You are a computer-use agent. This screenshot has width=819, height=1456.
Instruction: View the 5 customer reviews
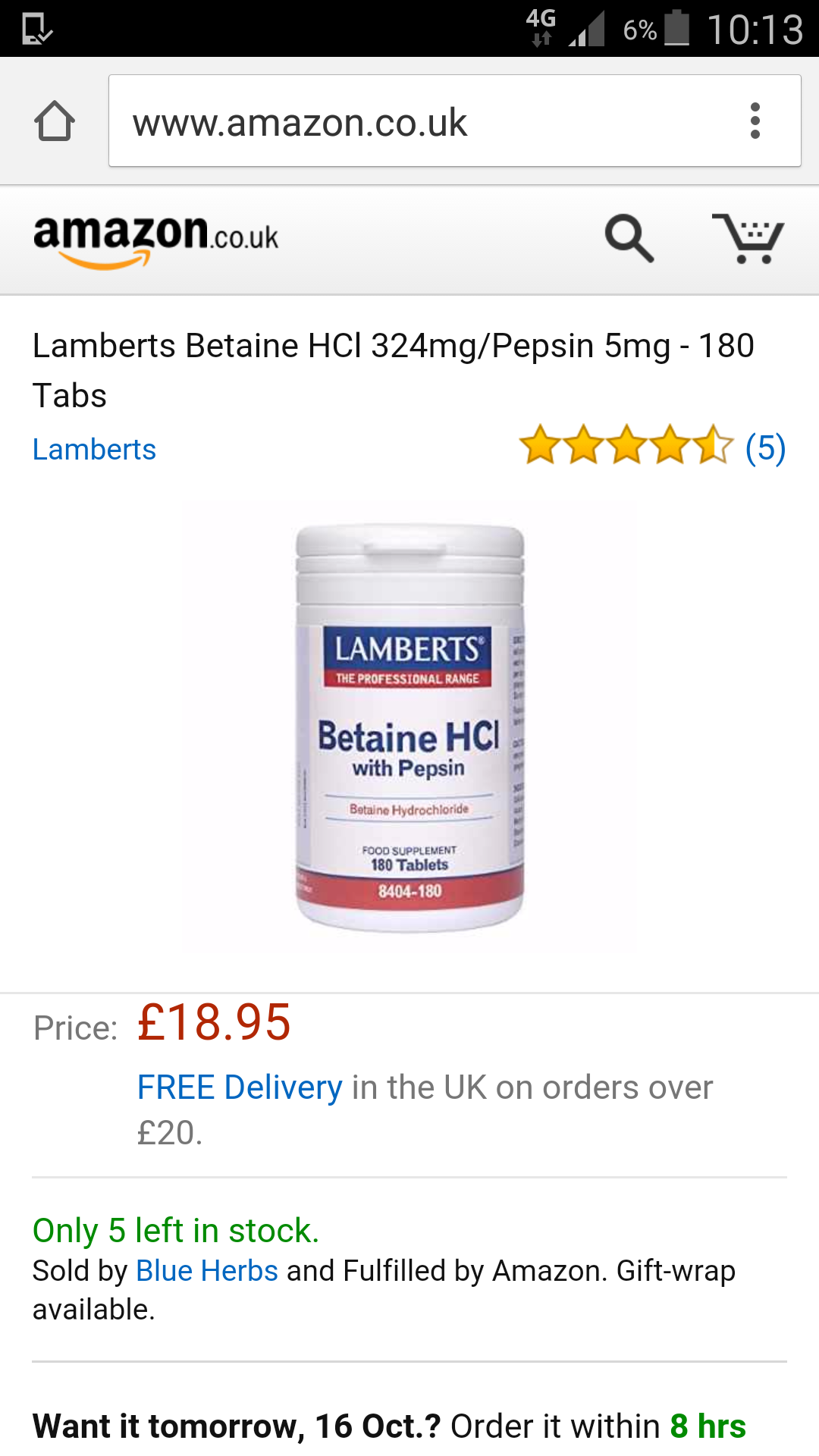[652, 447]
